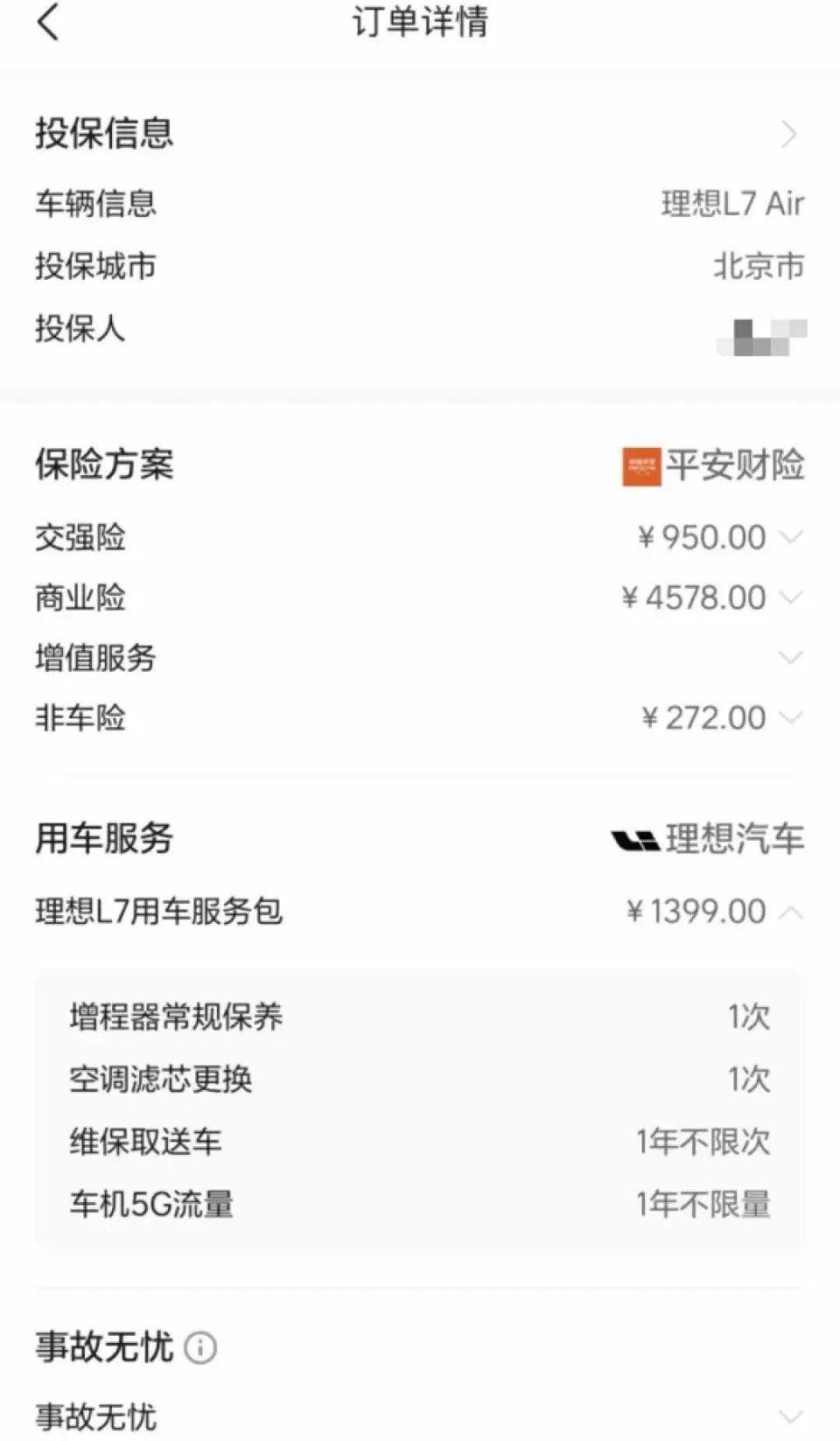The image size is (840, 1441).
Task: Click the 保险方案 section header
Action: point(102,467)
